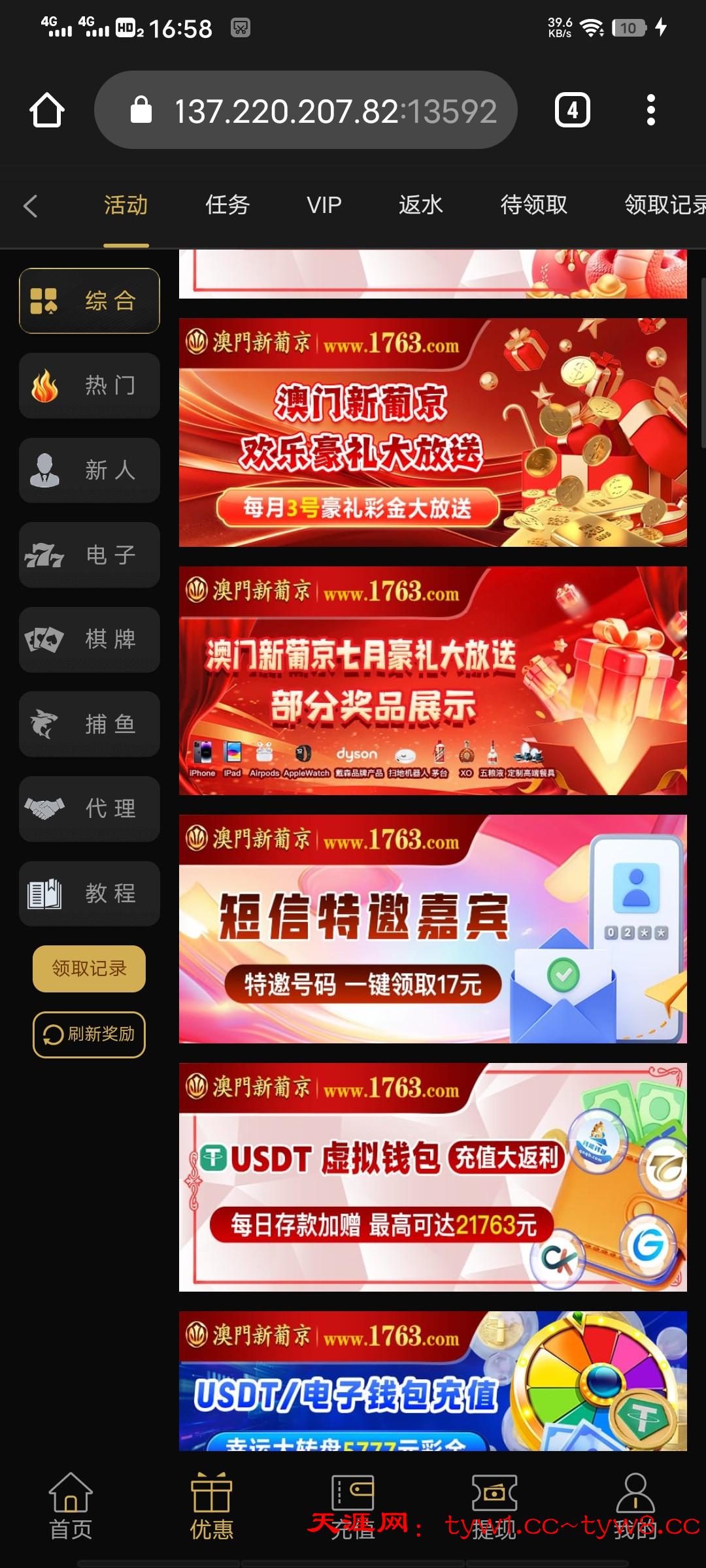
Task: Select the 新人 category
Action: click(x=90, y=470)
